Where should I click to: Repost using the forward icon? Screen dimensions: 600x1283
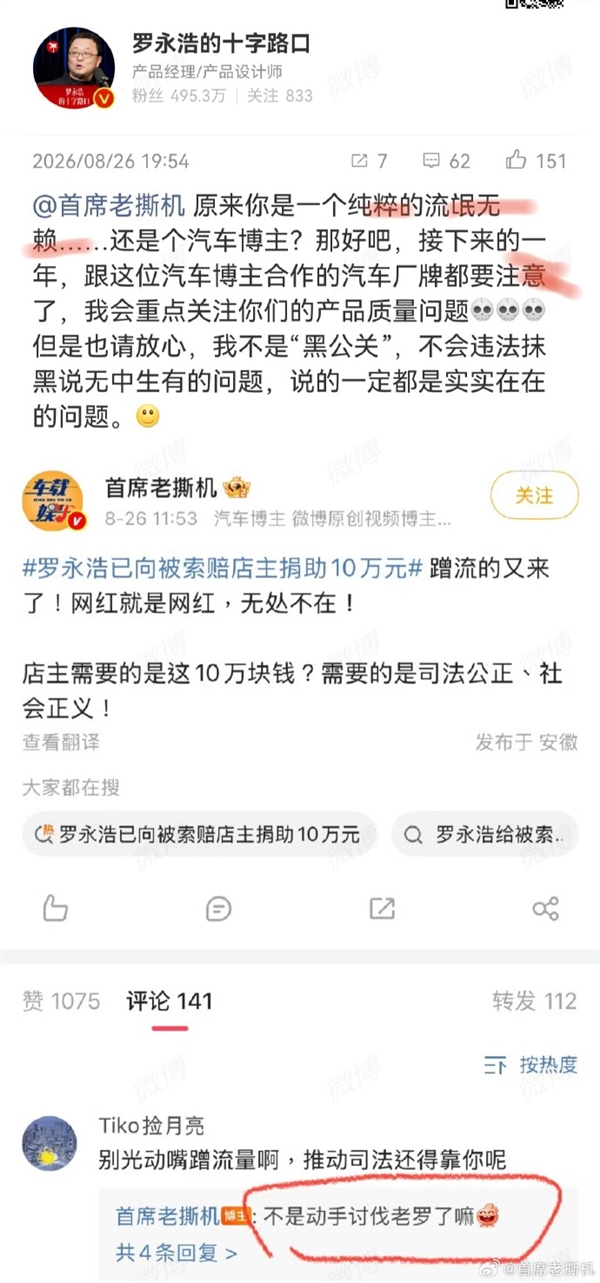tap(382, 908)
